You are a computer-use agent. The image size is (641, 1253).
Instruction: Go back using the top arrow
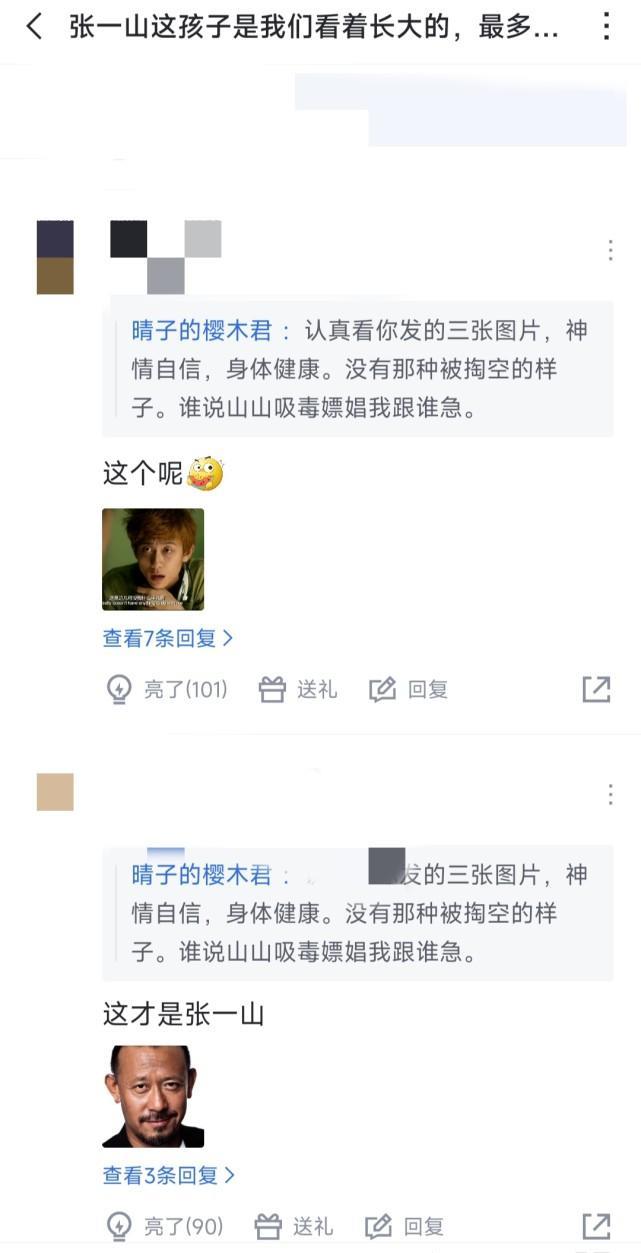[34, 27]
